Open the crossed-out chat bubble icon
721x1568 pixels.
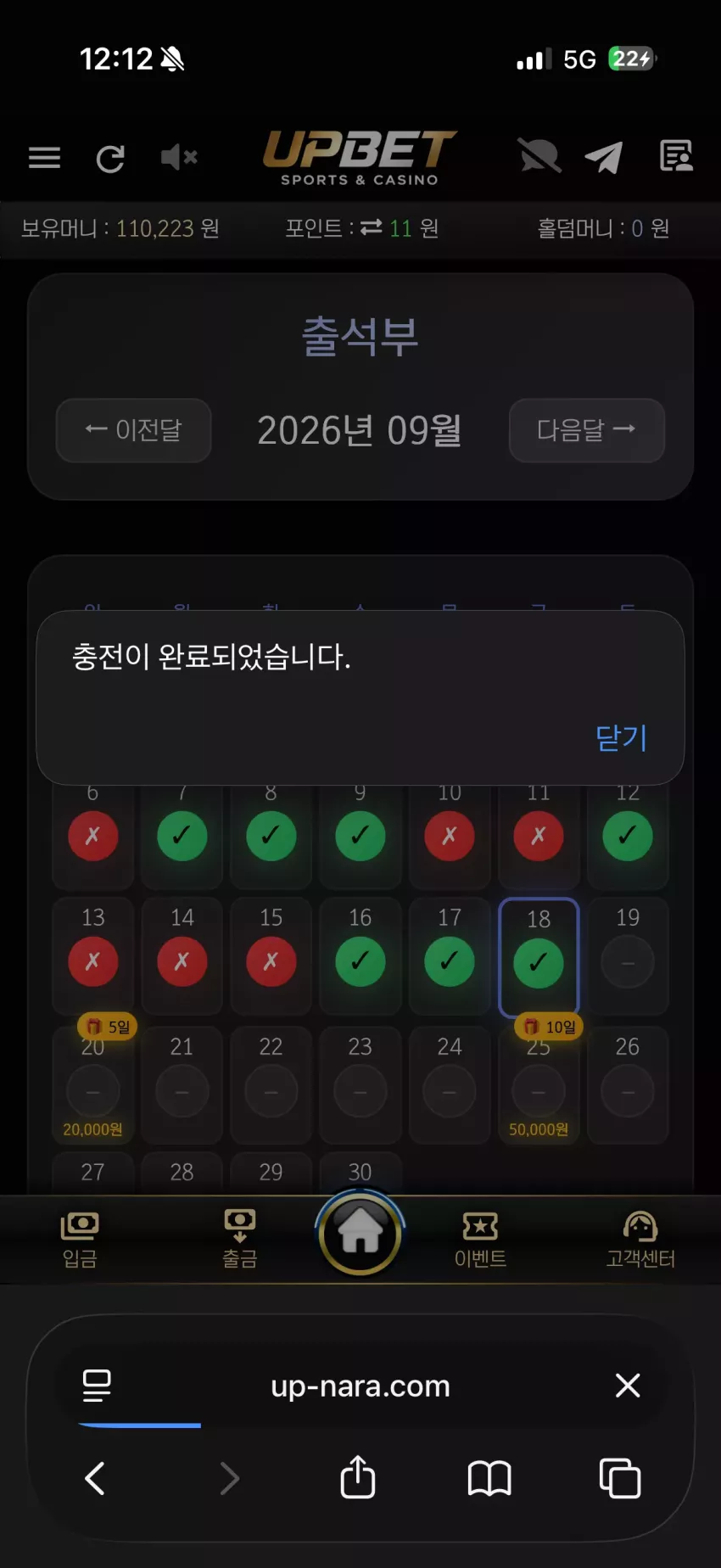(539, 156)
